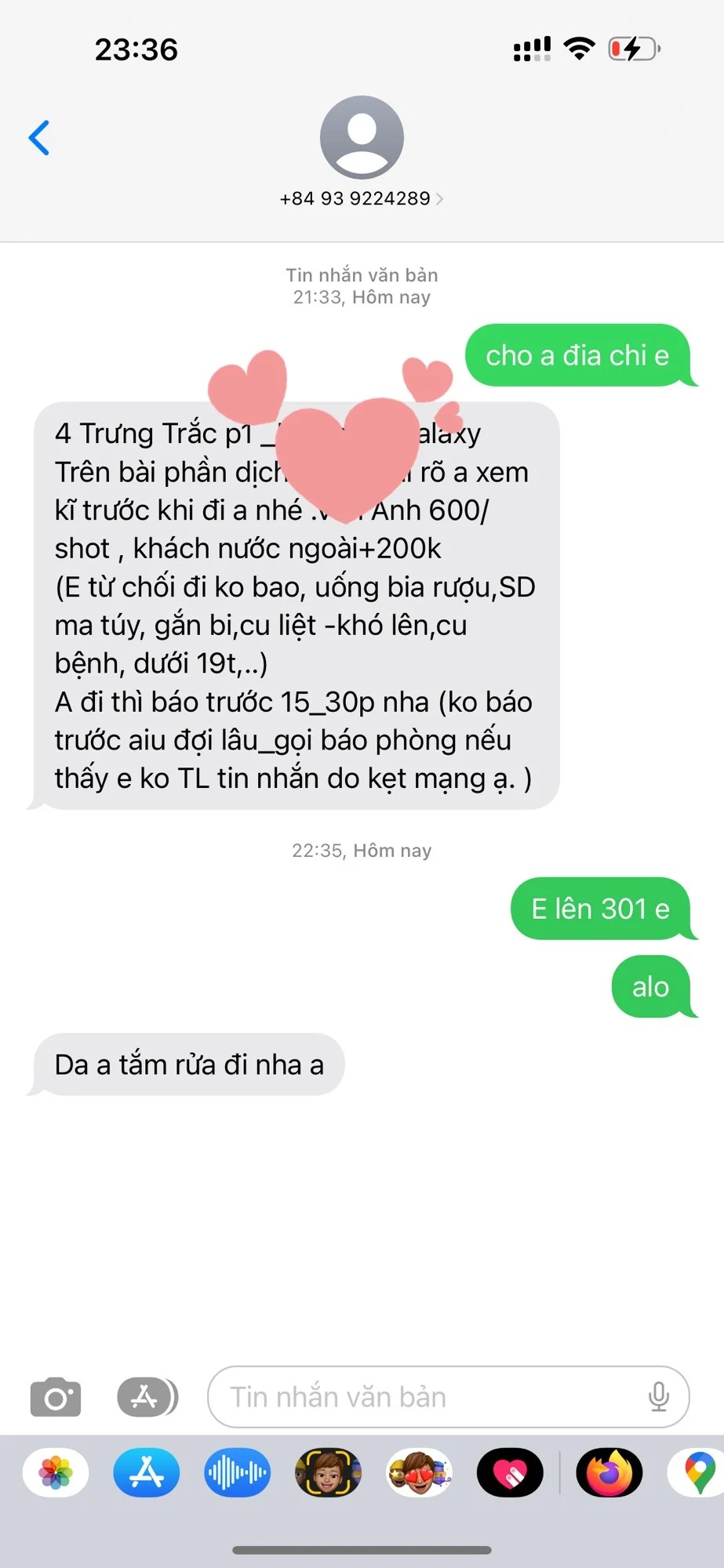Open the camera to attach a photo
The height and width of the screenshot is (1568, 724).
tap(56, 1397)
